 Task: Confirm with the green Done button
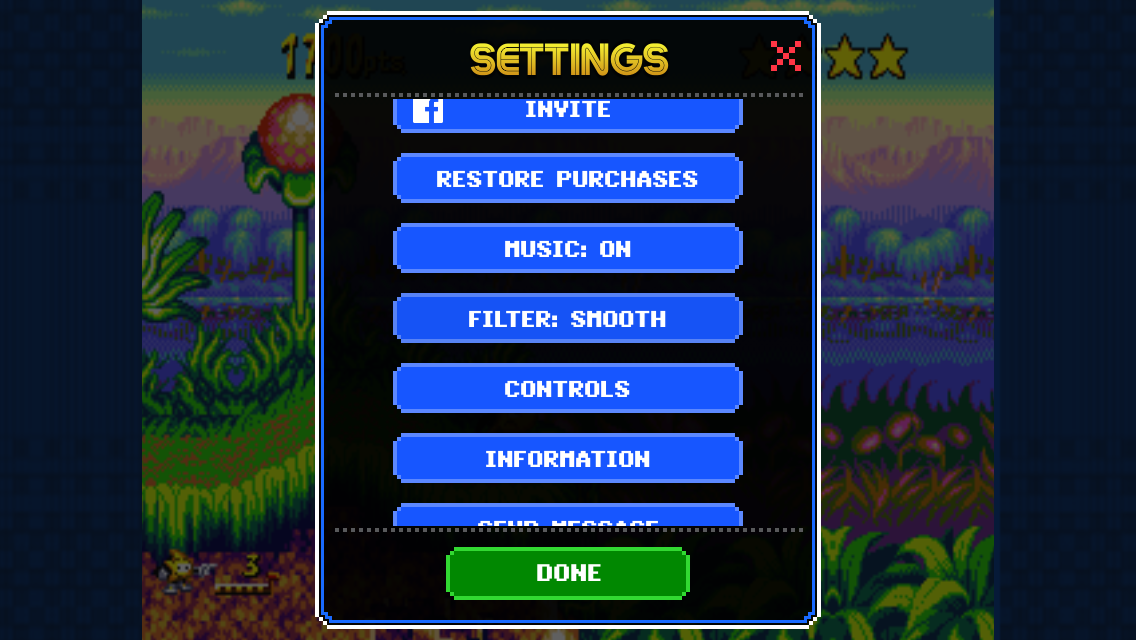567,573
